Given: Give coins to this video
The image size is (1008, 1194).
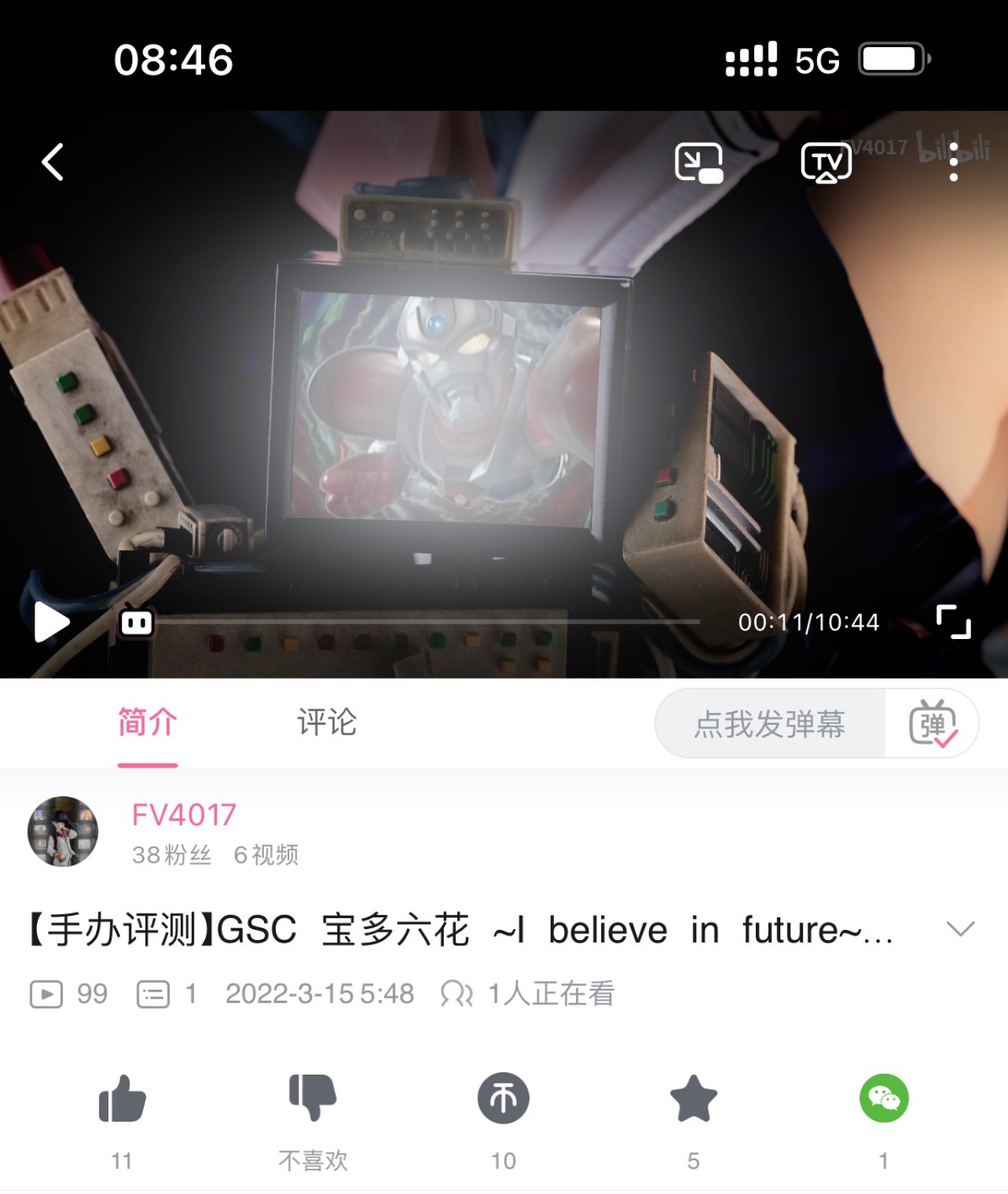Looking at the screenshot, I should (503, 1098).
